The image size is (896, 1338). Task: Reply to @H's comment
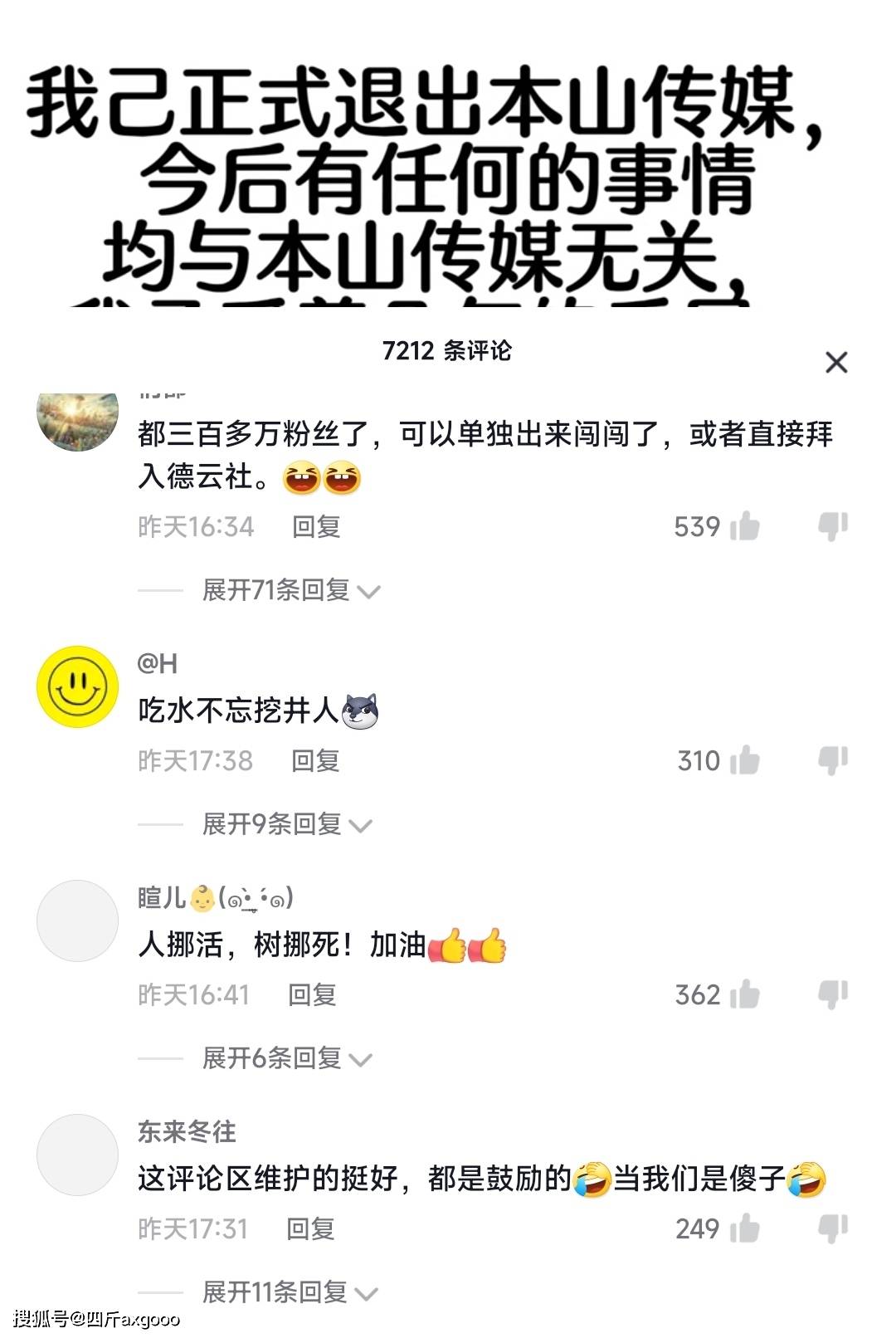[315, 760]
